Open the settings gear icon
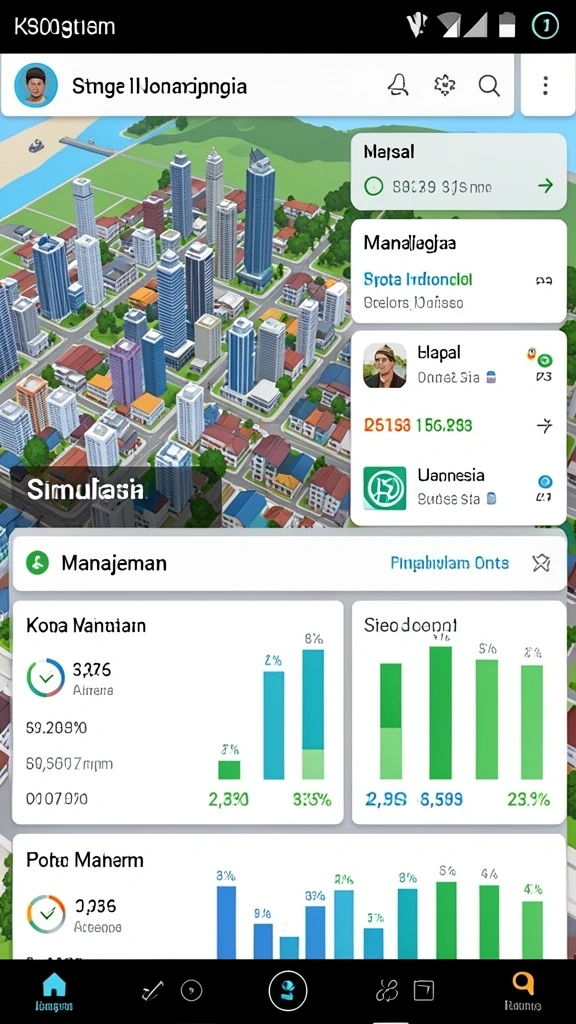The height and width of the screenshot is (1024, 576). (x=444, y=85)
